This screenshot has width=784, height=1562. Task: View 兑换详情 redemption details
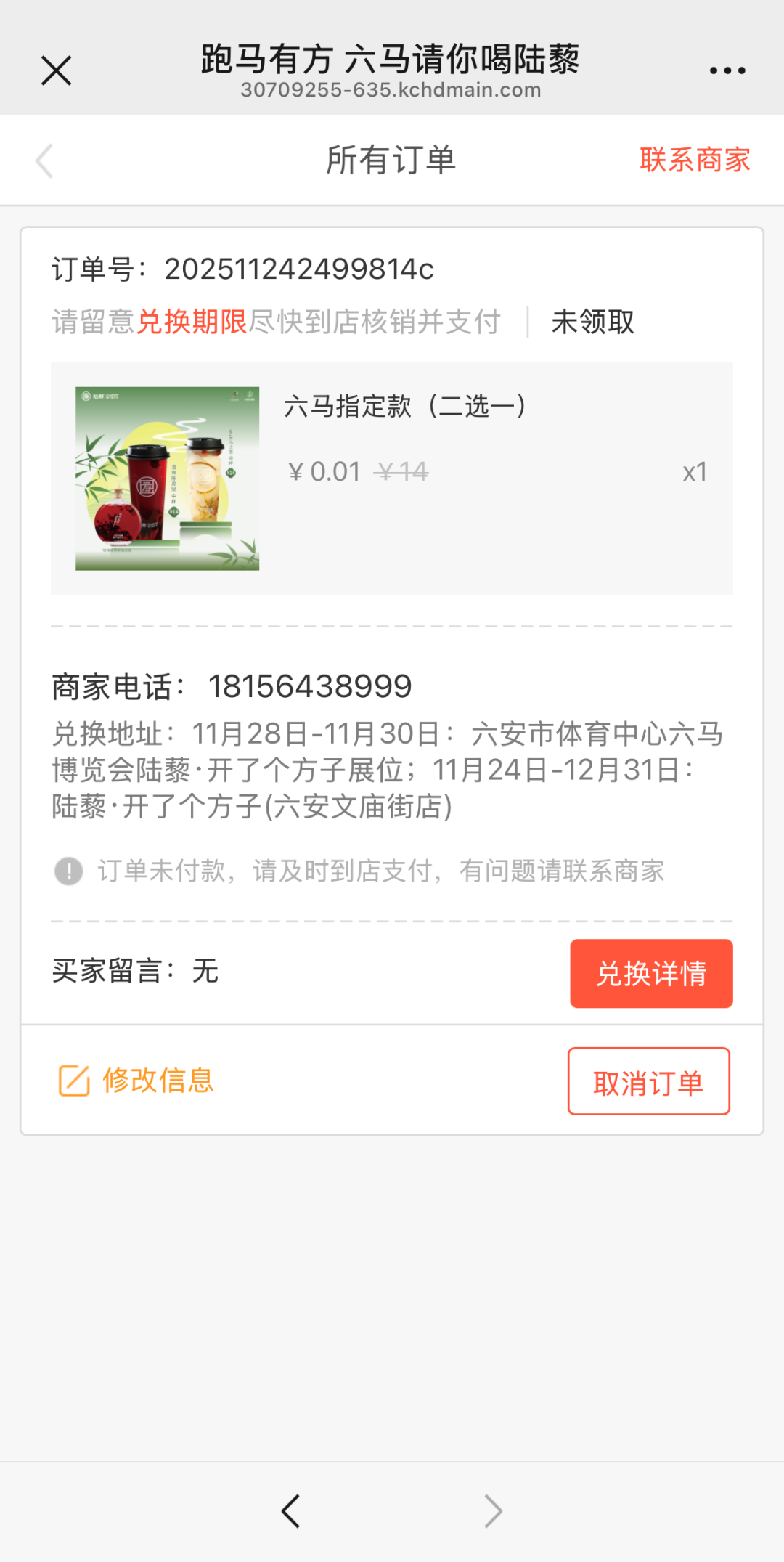click(651, 973)
